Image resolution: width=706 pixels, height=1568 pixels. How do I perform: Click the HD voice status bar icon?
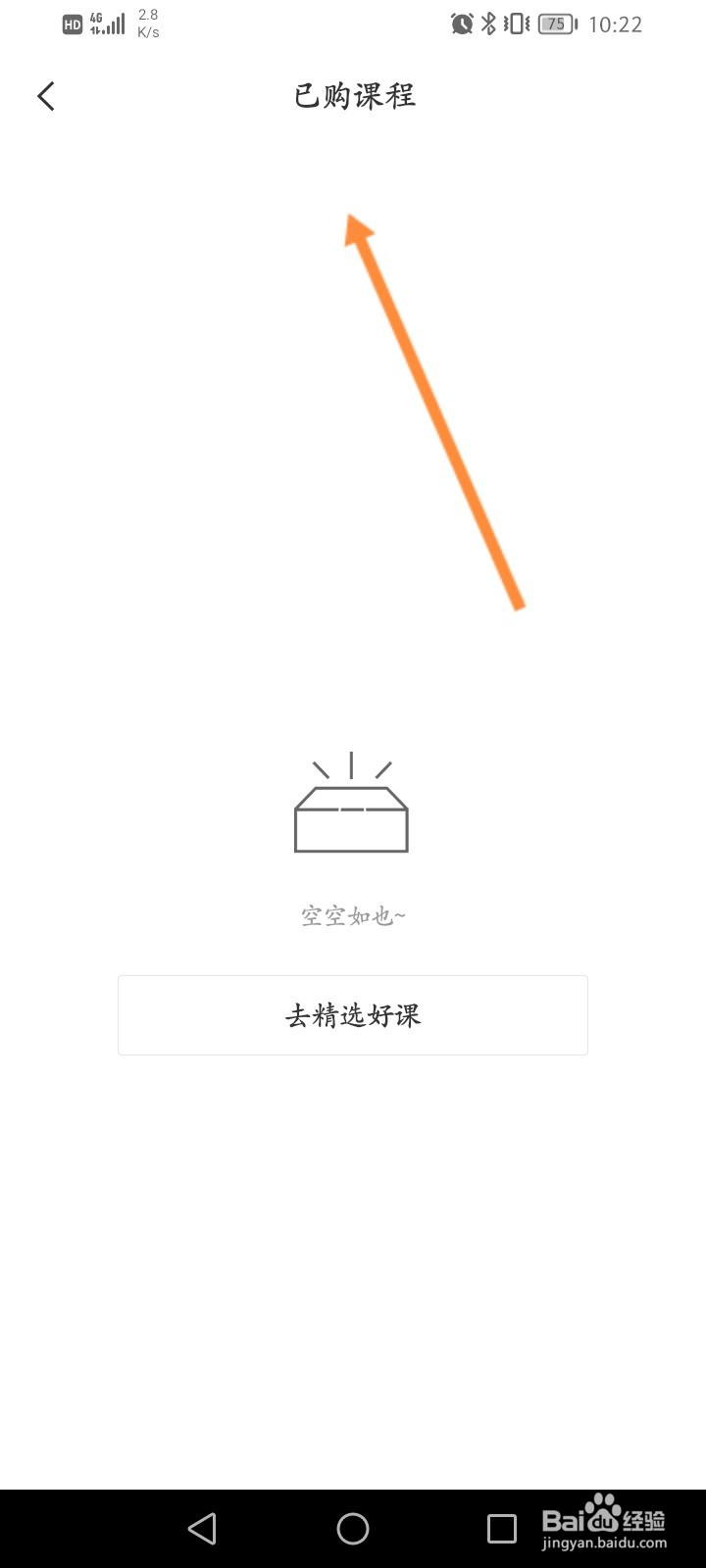[70, 24]
